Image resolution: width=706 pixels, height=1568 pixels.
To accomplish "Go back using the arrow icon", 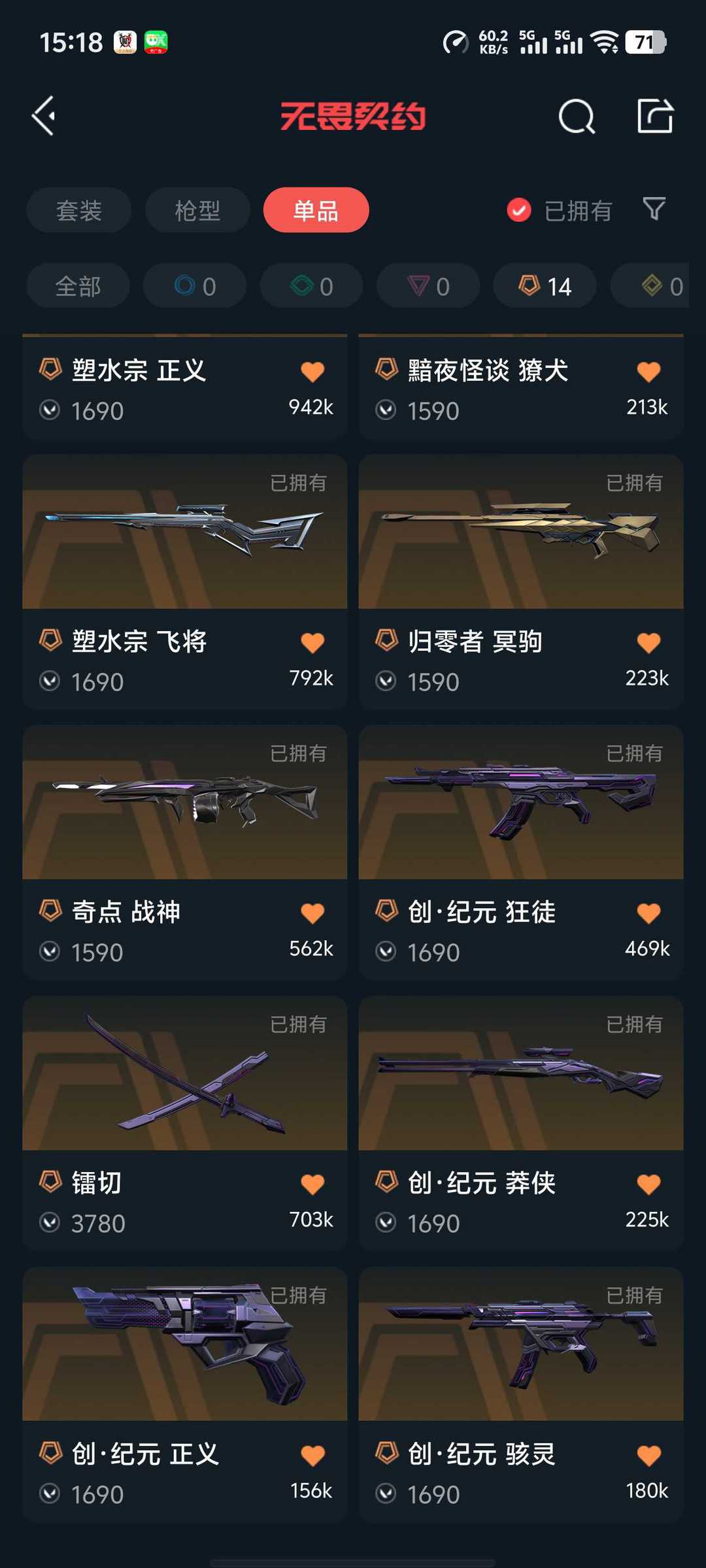I will [44, 116].
